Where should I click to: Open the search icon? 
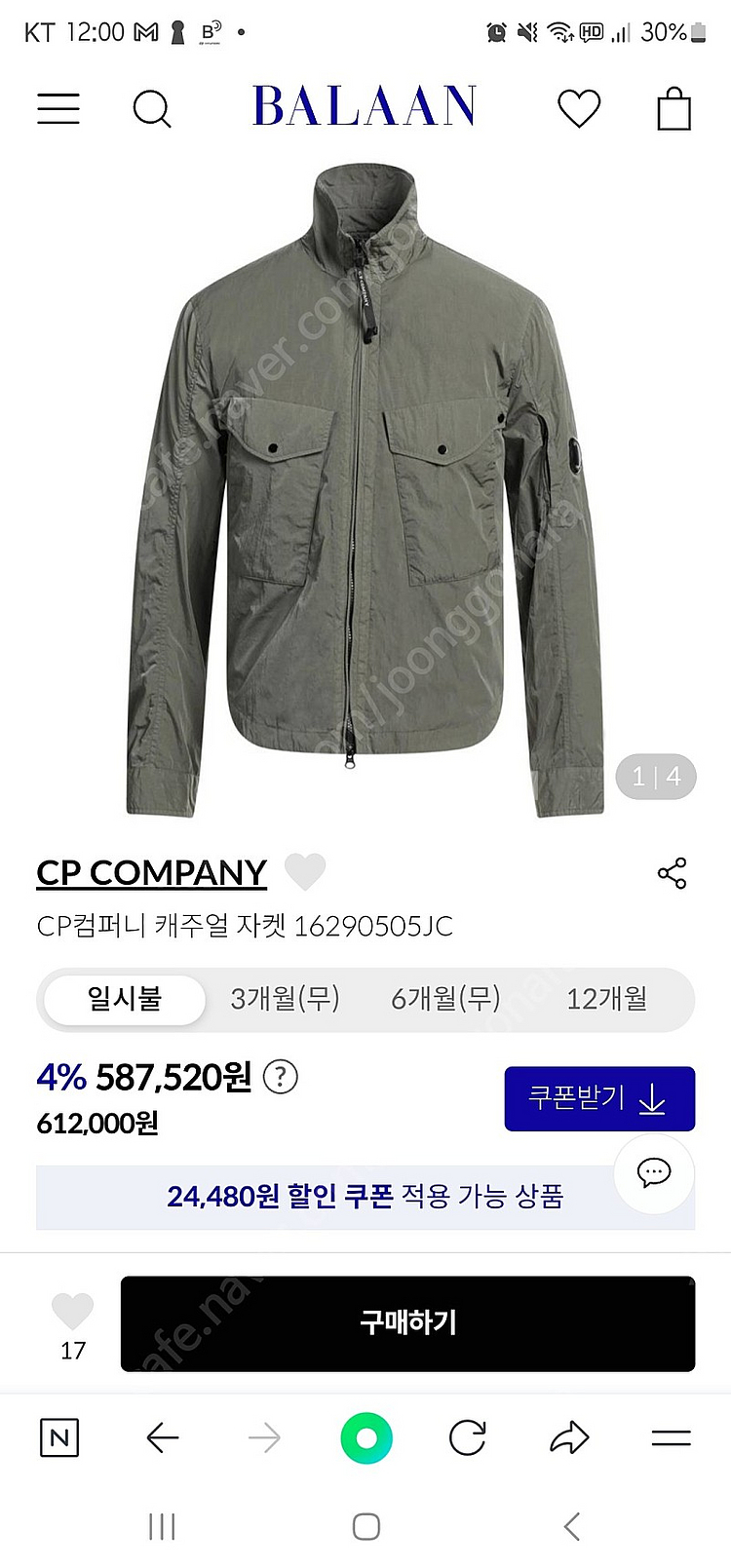click(x=151, y=108)
